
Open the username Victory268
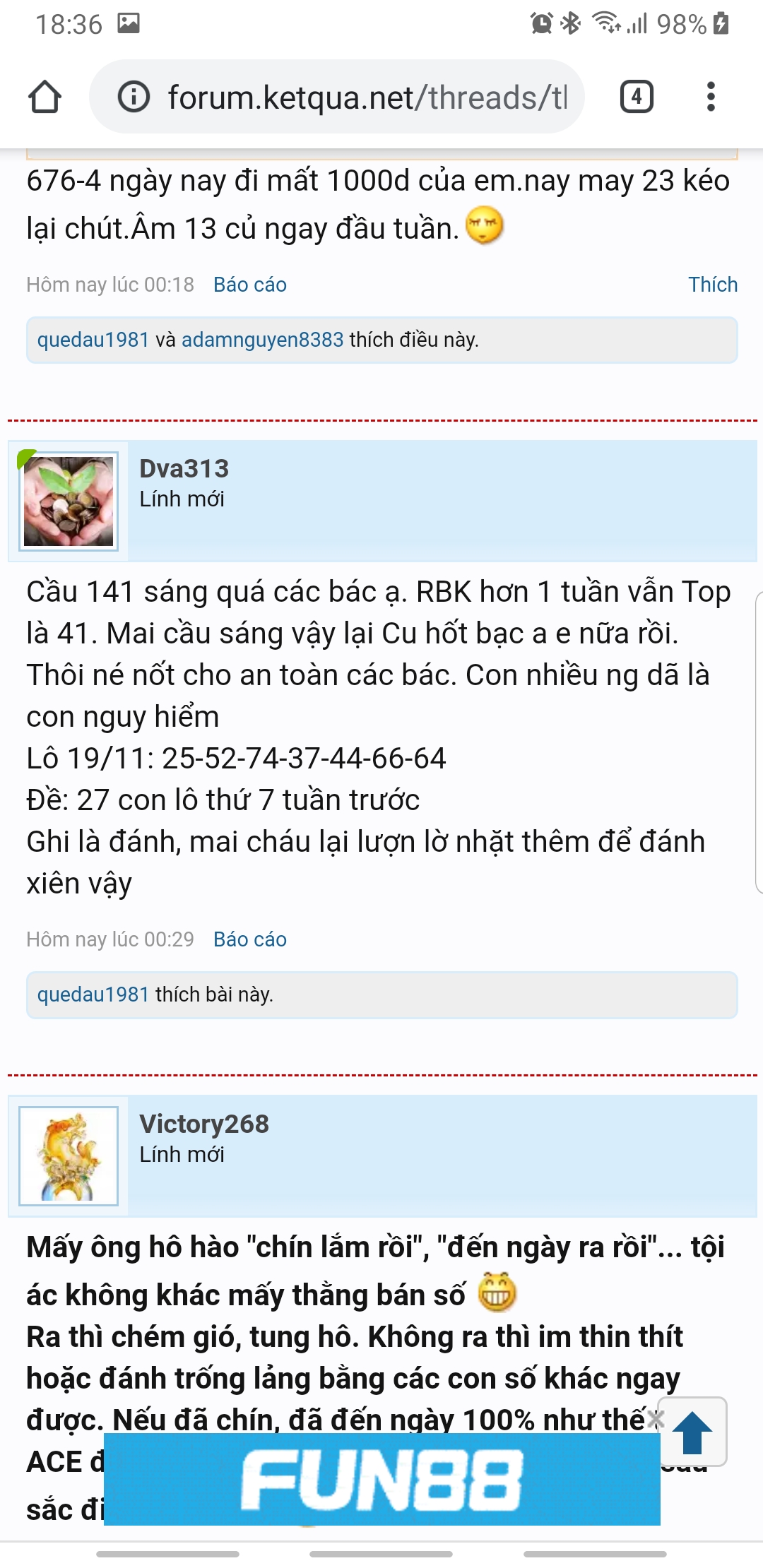pos(204,1124)
